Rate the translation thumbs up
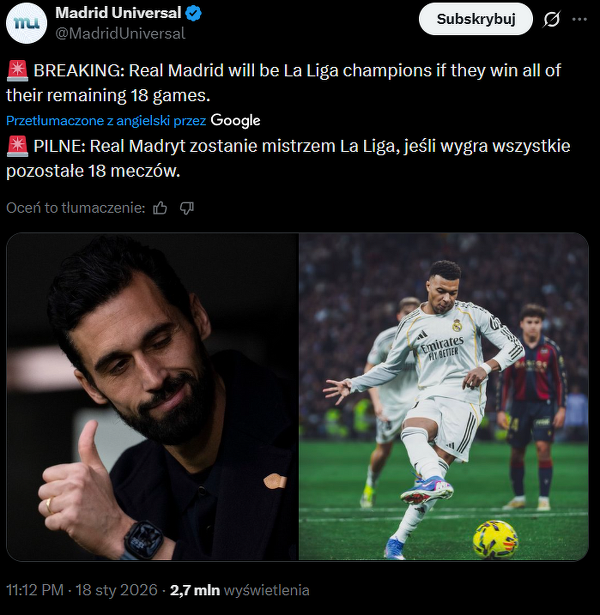Viewport: 600px width, 615px height. tap(161, 208)
